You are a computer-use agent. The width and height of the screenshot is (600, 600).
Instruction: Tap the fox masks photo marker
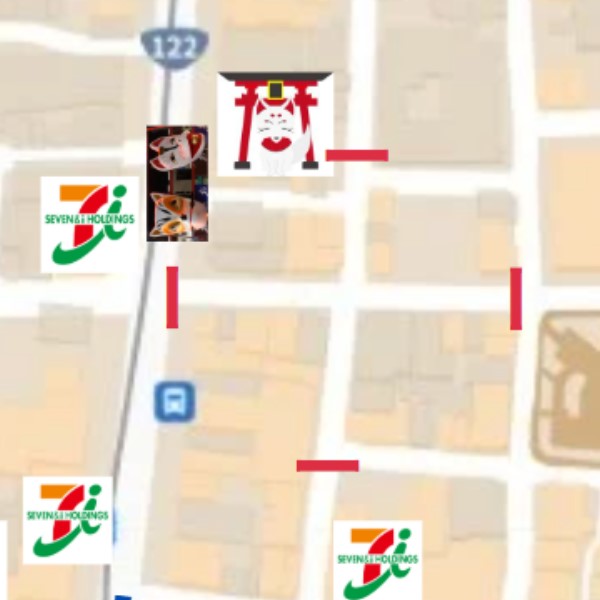(x=177, y=183)
